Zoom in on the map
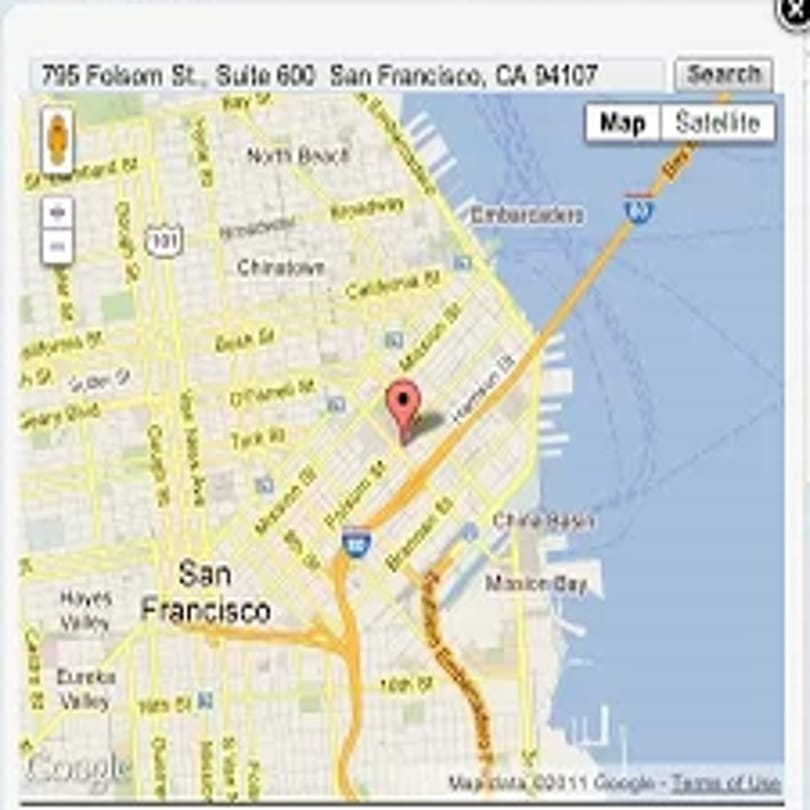The width and height of the screenshot is (810, 810). pos(57,212)
